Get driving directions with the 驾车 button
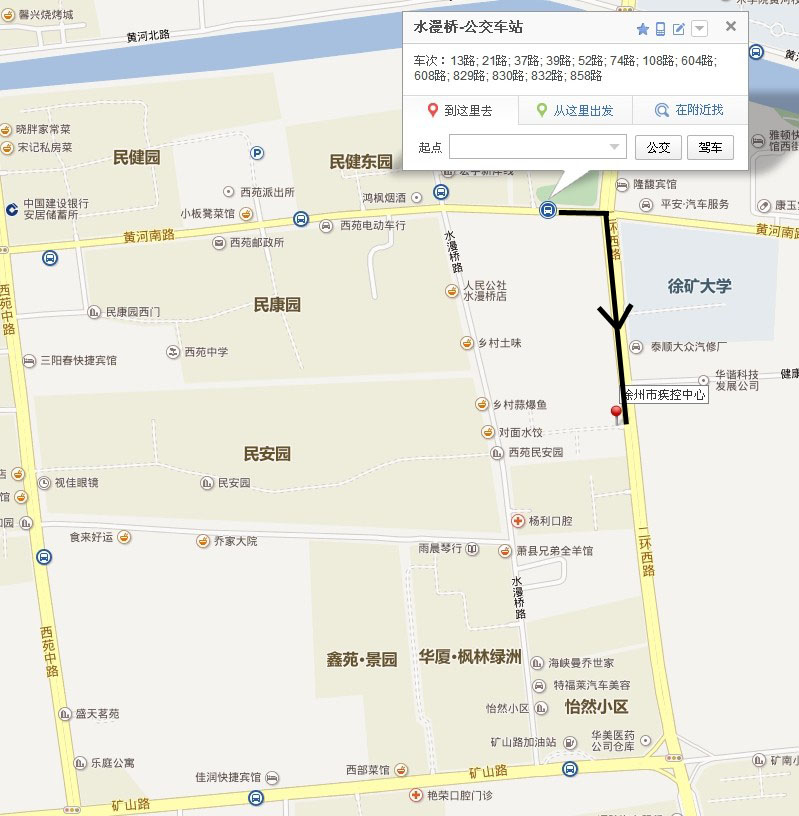Viewport: 799px width, 816px height. (710, 148)
